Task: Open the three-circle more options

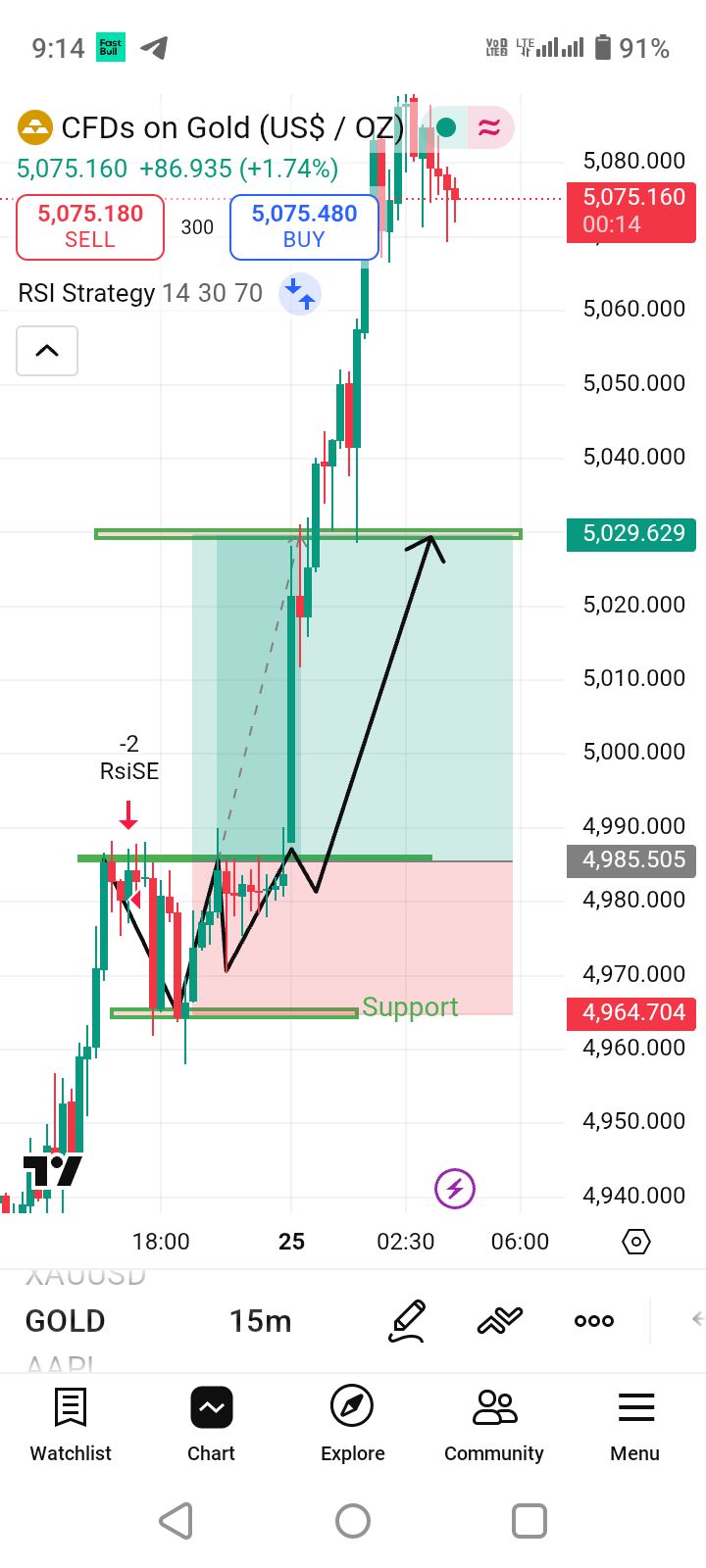Action: pos(594,1321)
